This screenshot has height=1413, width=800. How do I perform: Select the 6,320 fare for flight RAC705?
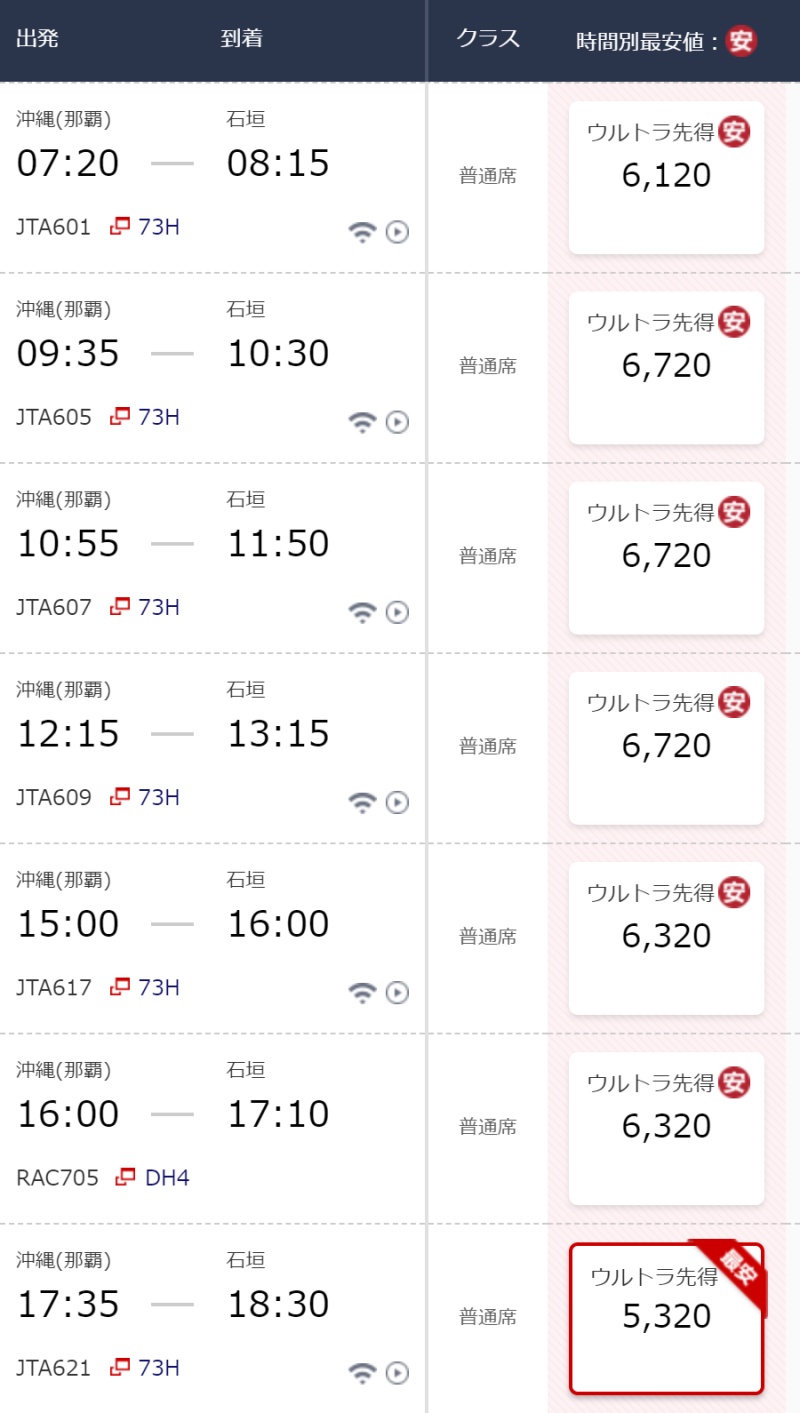[666, 1127]
